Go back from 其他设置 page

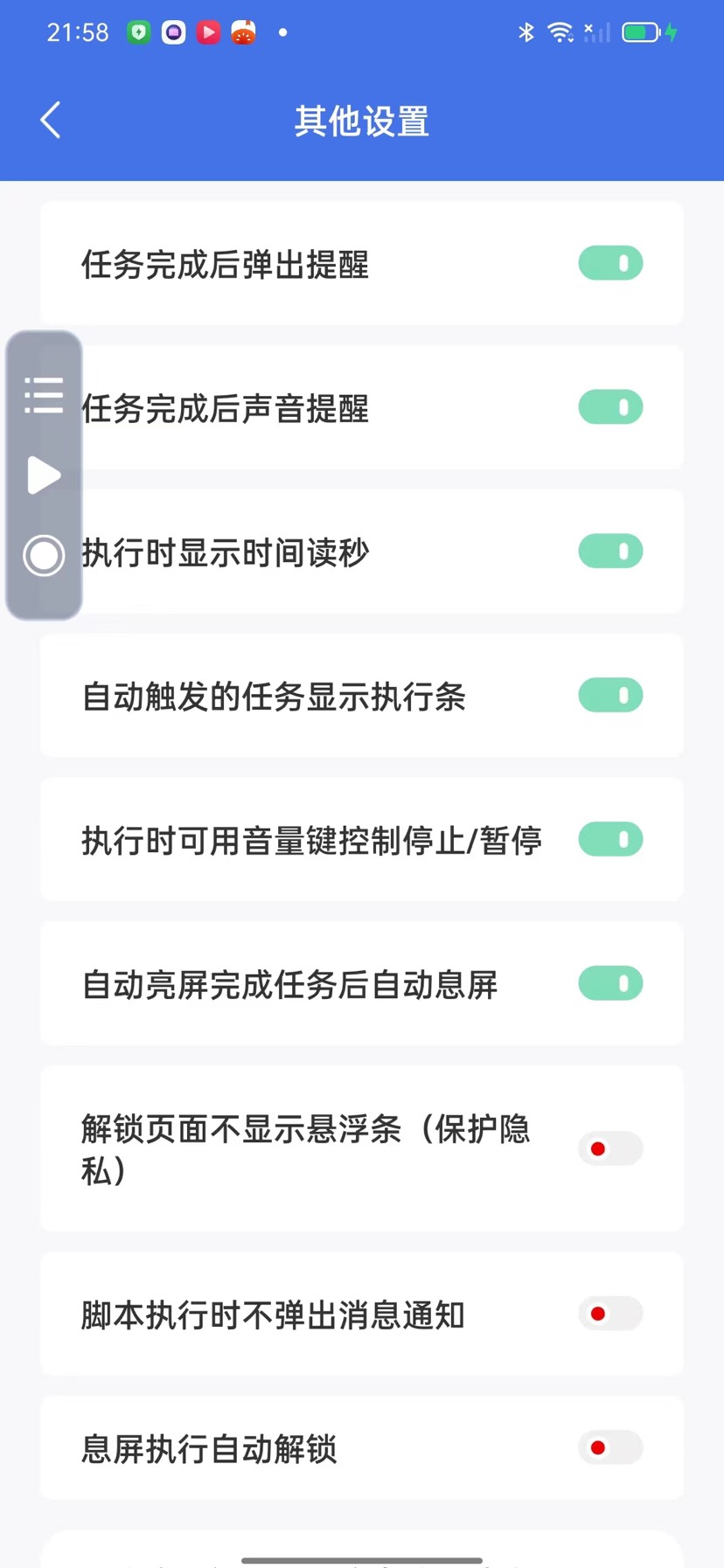51,121
